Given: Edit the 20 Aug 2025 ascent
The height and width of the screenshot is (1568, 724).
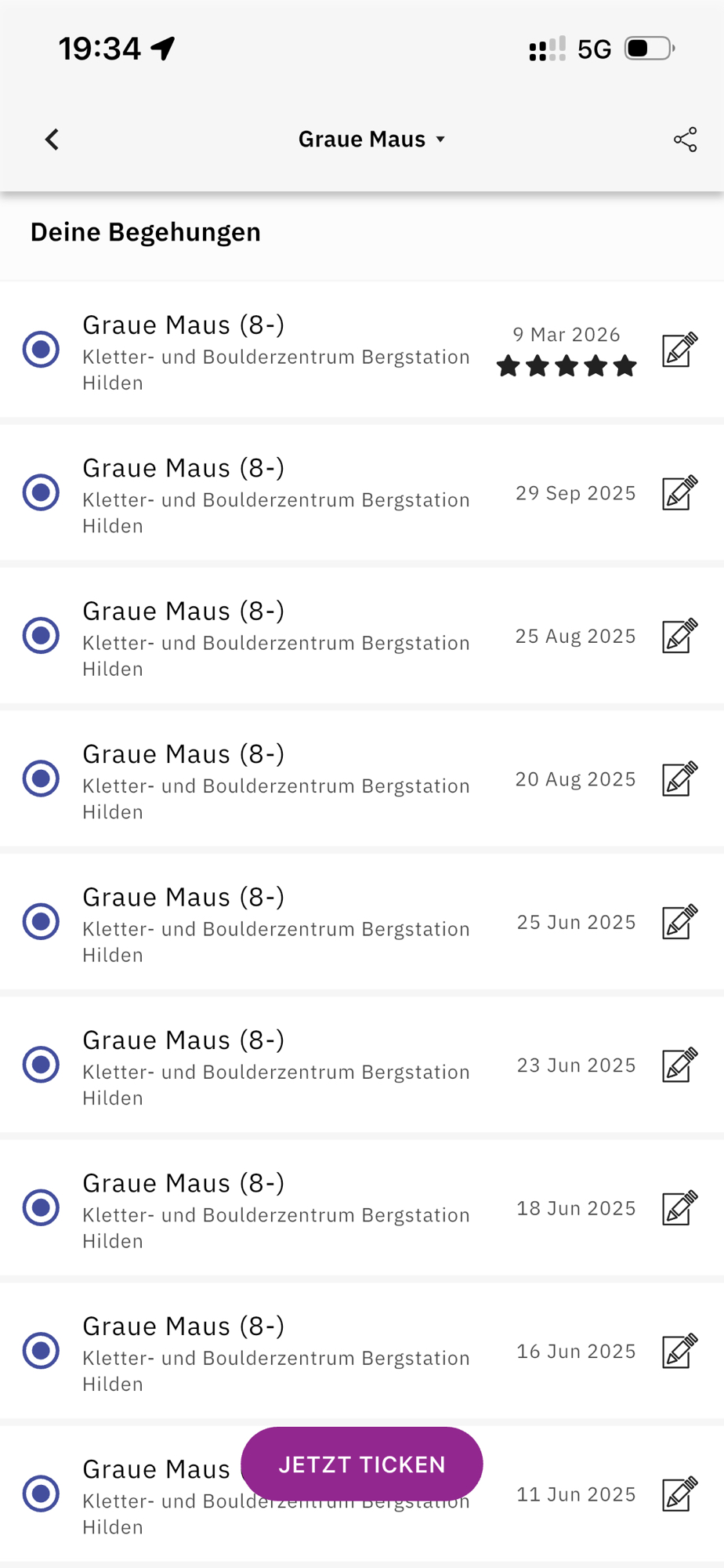Looking at the screenshot, I should (x=679, y=779).
